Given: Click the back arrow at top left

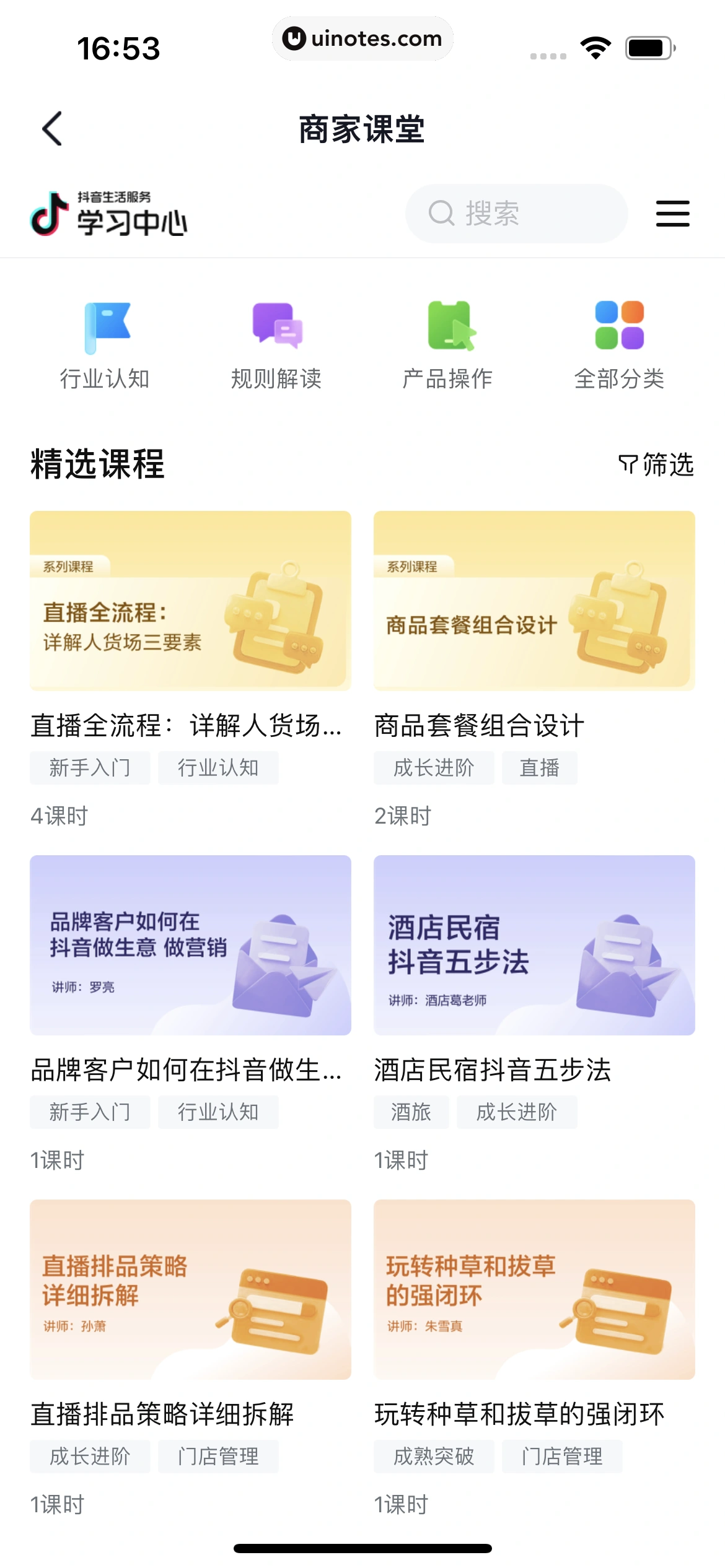Looking at the screenshot, I should point(52,128).
